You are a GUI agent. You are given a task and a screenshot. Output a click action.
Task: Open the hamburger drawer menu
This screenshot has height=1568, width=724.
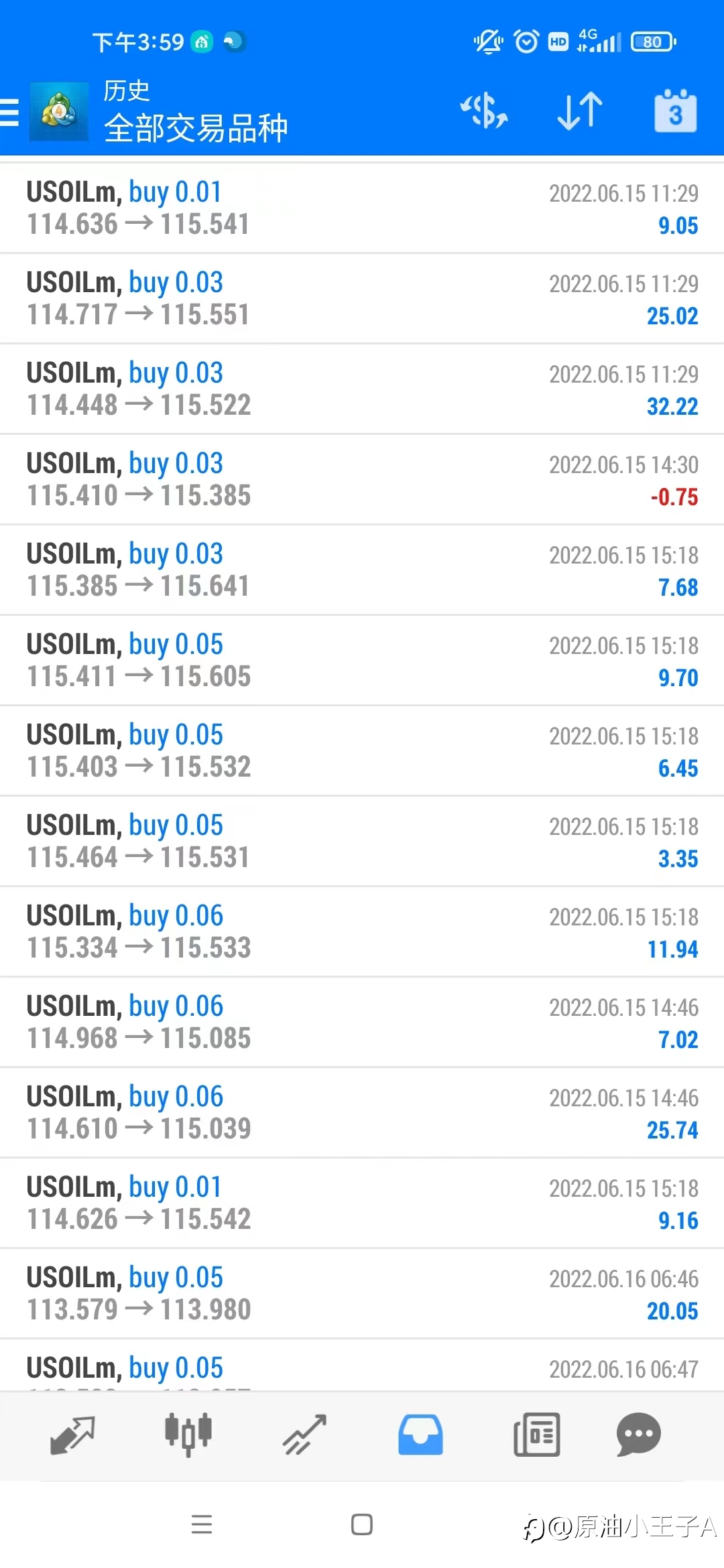click(9, 112)
